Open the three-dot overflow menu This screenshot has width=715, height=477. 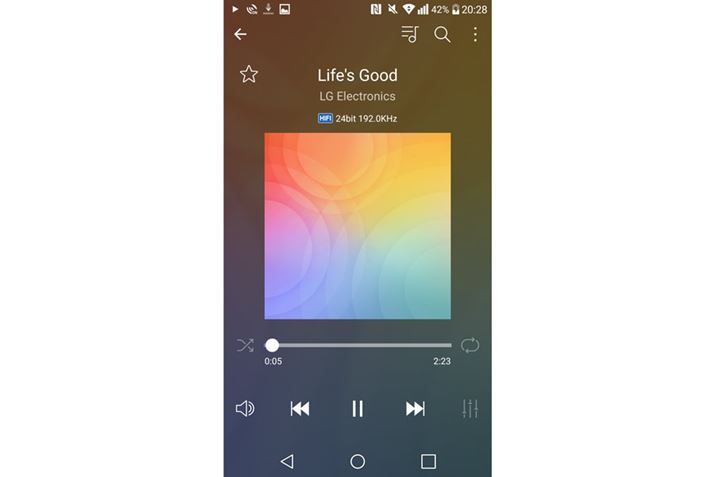pyautogui.click(x=475, y=34)
